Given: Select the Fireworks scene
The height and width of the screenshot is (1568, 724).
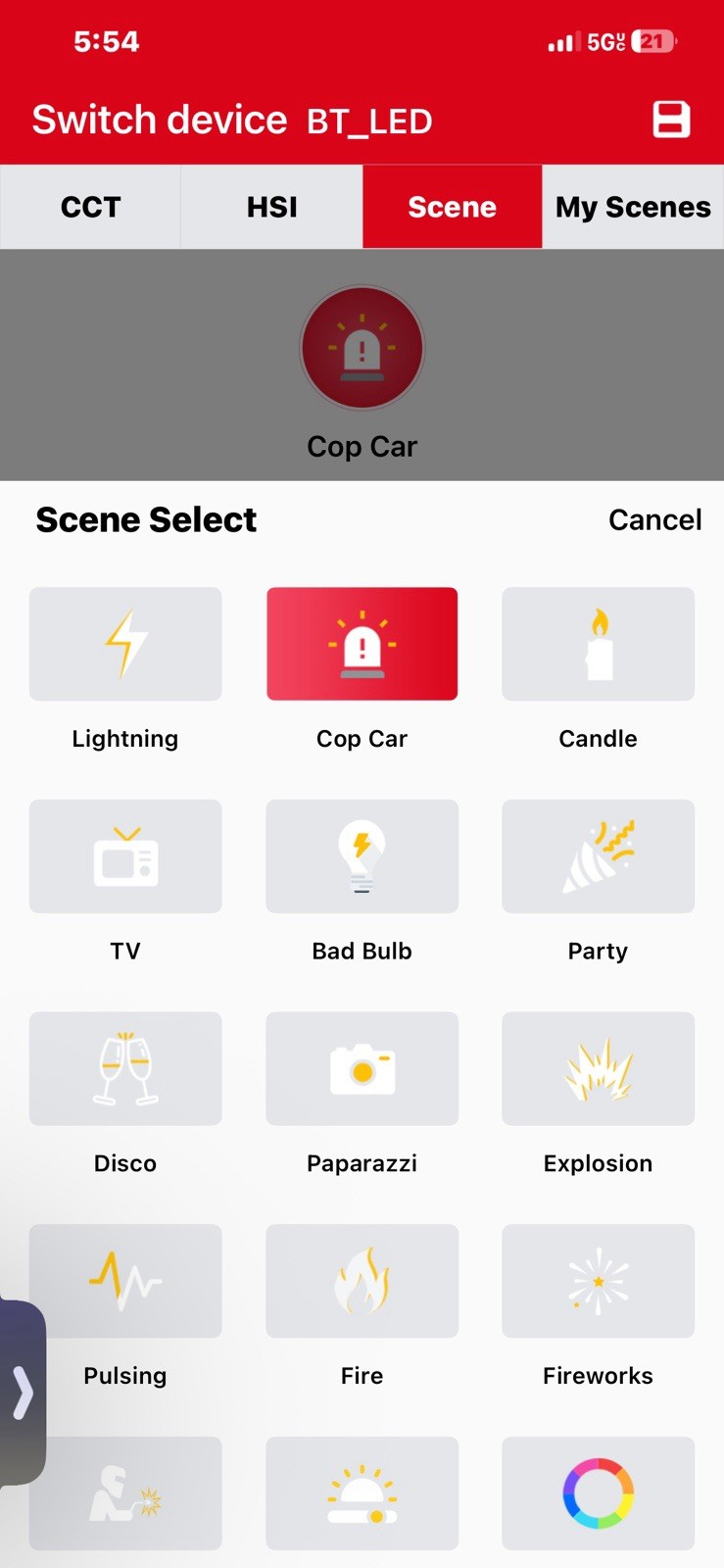Looking at the screenshot, I should [598, 1281].
